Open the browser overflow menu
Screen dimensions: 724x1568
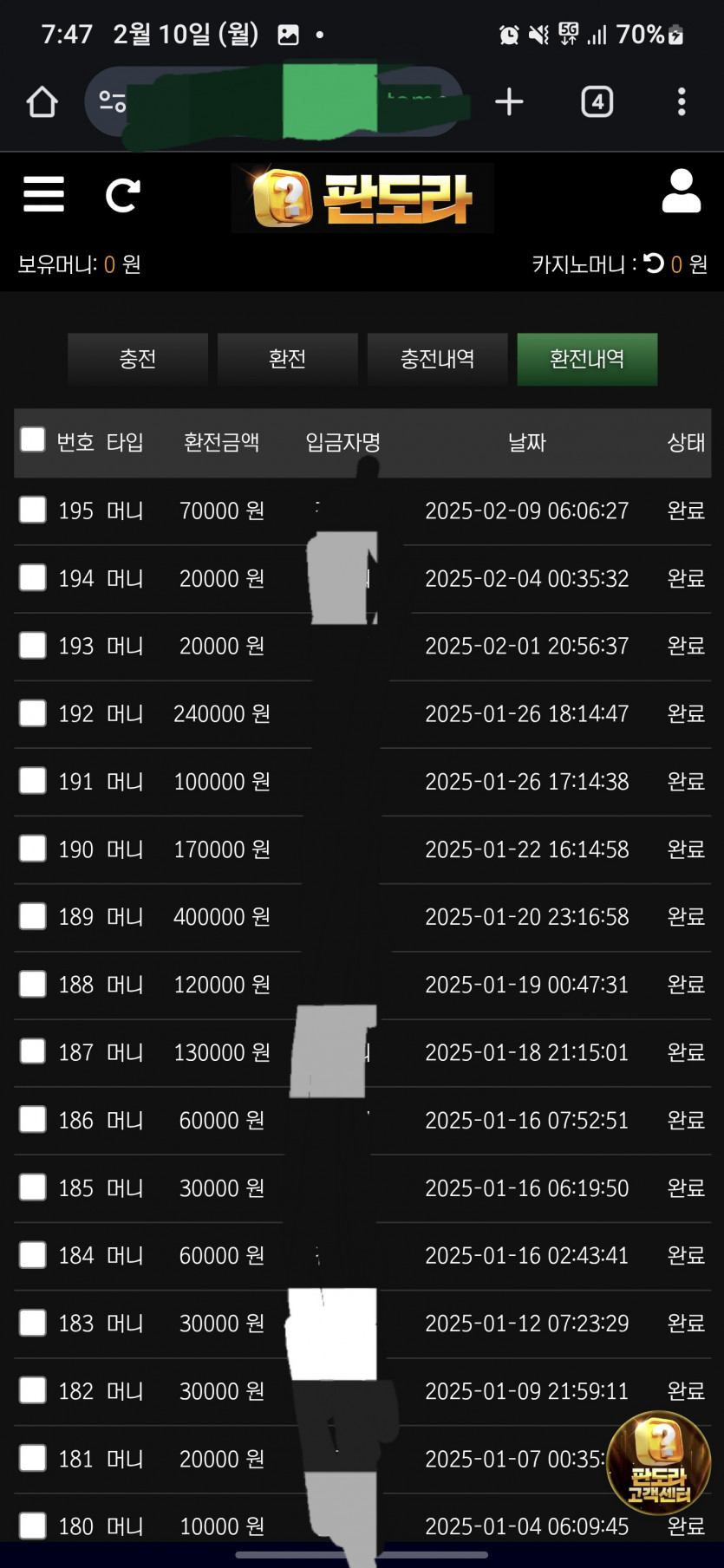coord(682,102)
